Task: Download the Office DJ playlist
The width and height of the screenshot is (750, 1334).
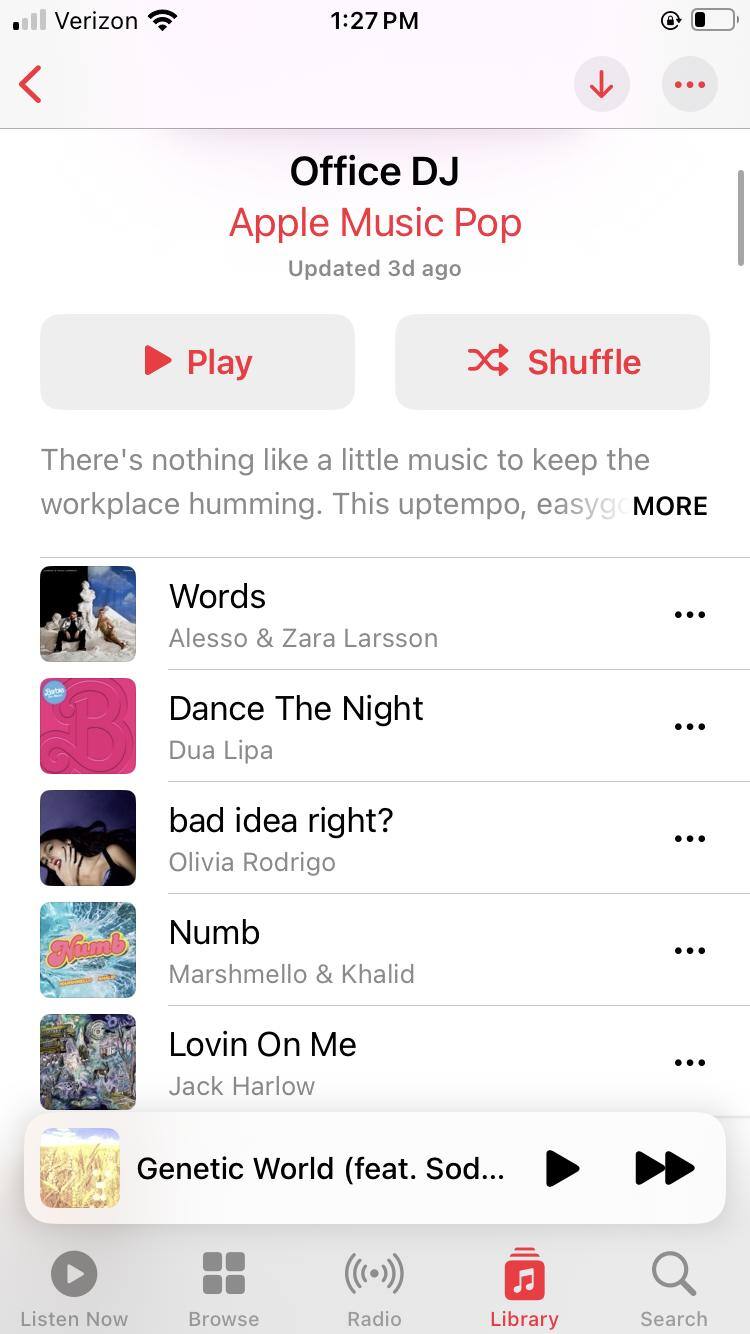Action: click(601, 85)
